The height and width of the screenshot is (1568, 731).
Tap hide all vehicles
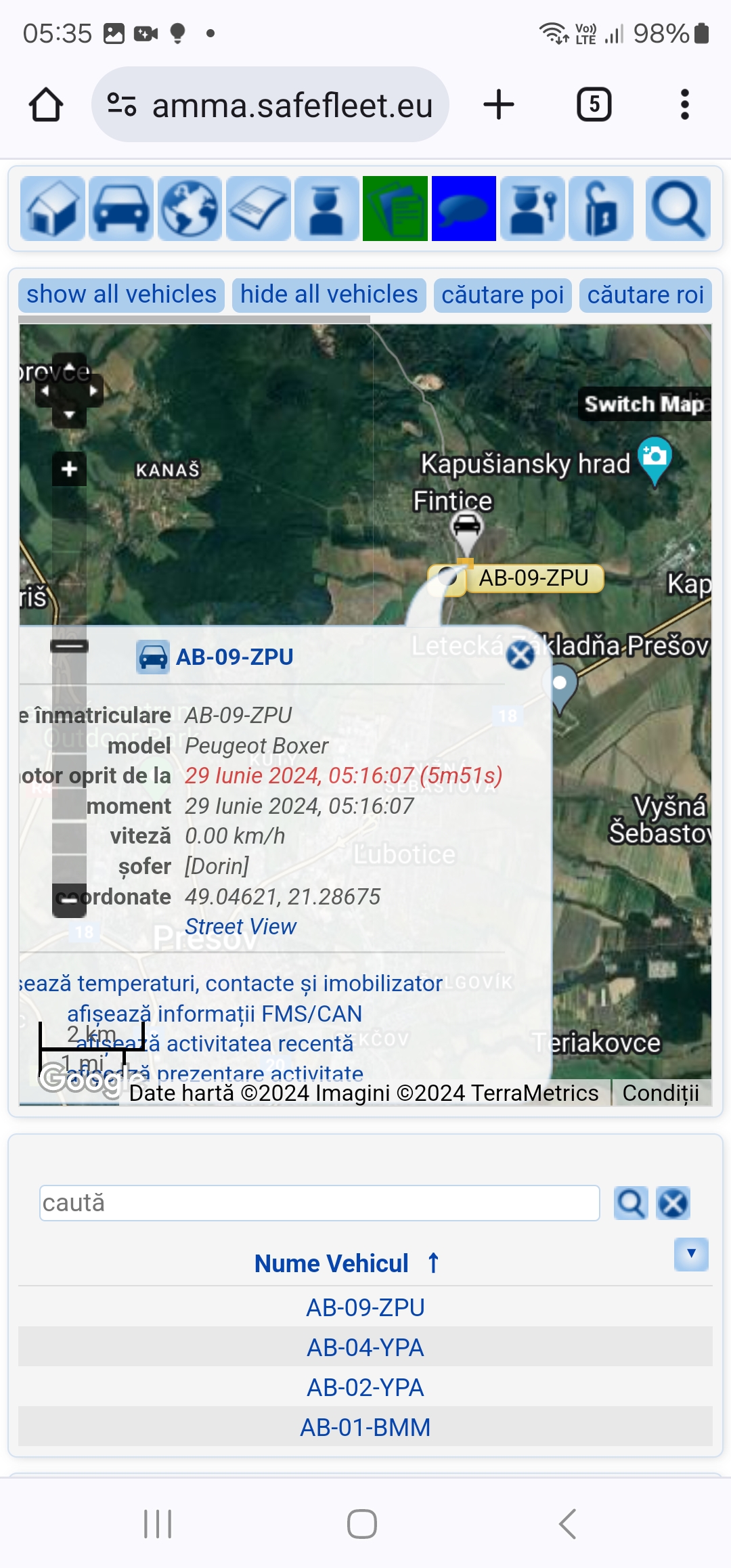(x=329, y=295)
